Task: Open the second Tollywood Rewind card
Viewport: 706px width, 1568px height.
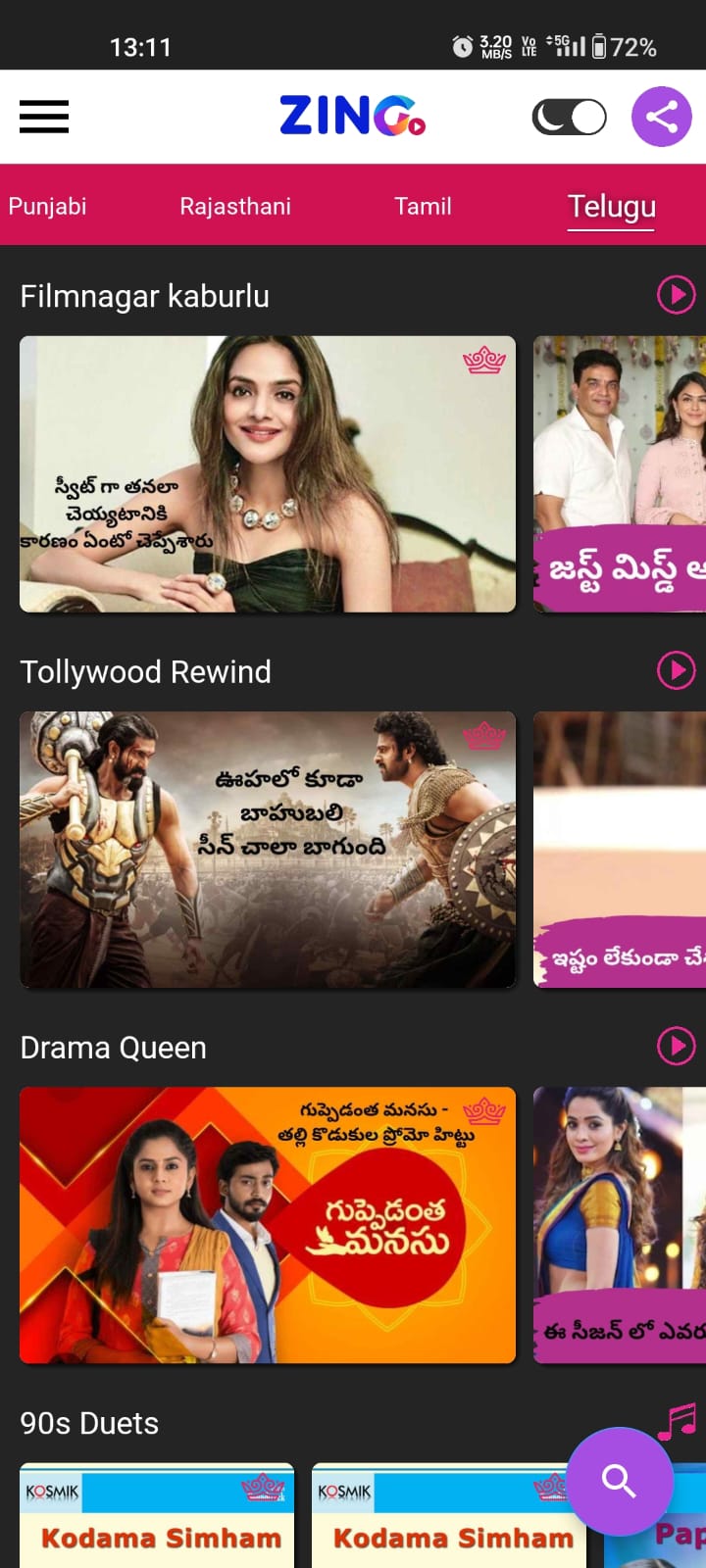Action: click(x=620, y=850)
